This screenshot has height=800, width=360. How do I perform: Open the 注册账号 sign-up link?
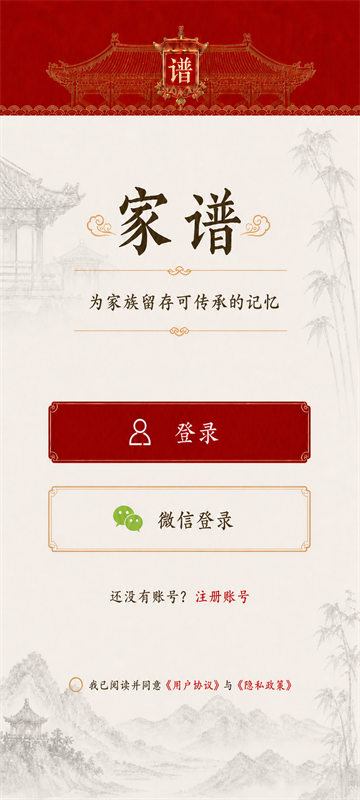tap(222, 597)
